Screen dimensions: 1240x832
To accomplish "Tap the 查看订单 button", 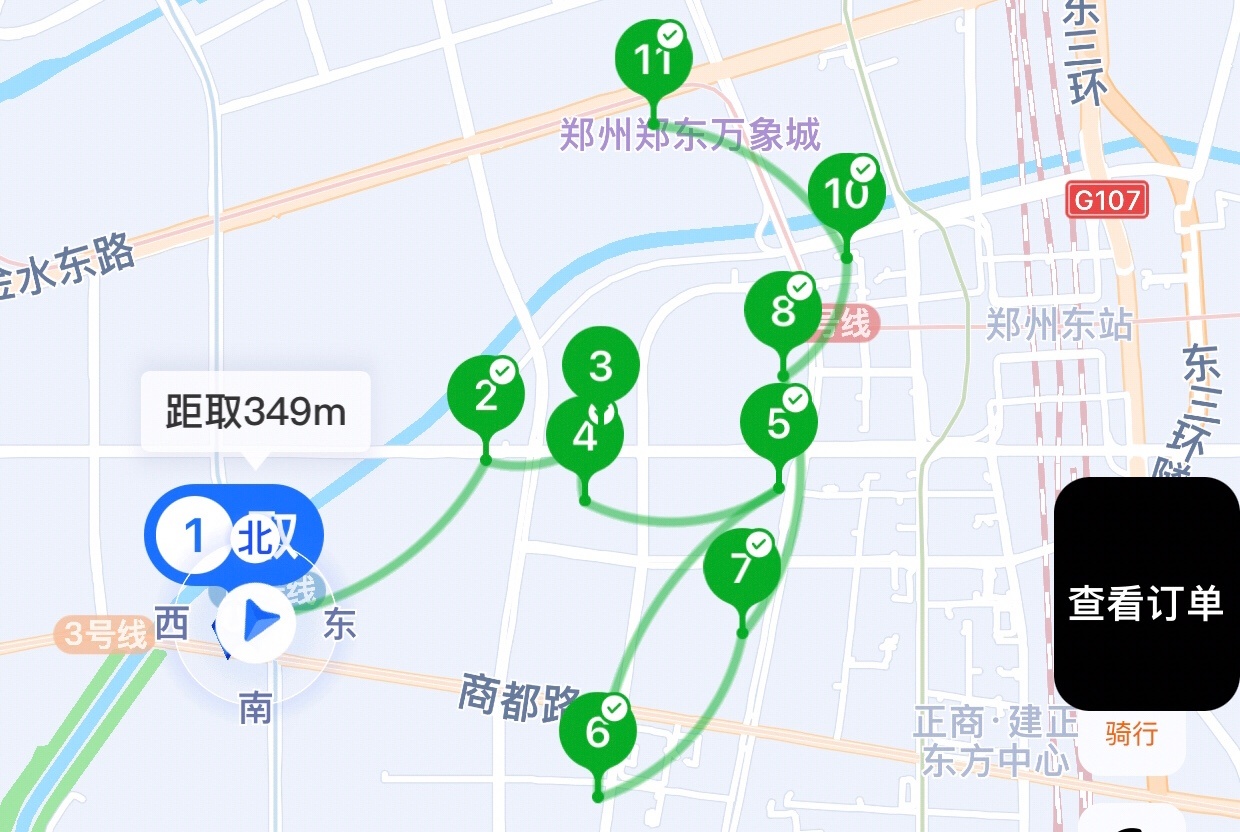I will (1146, 601).
